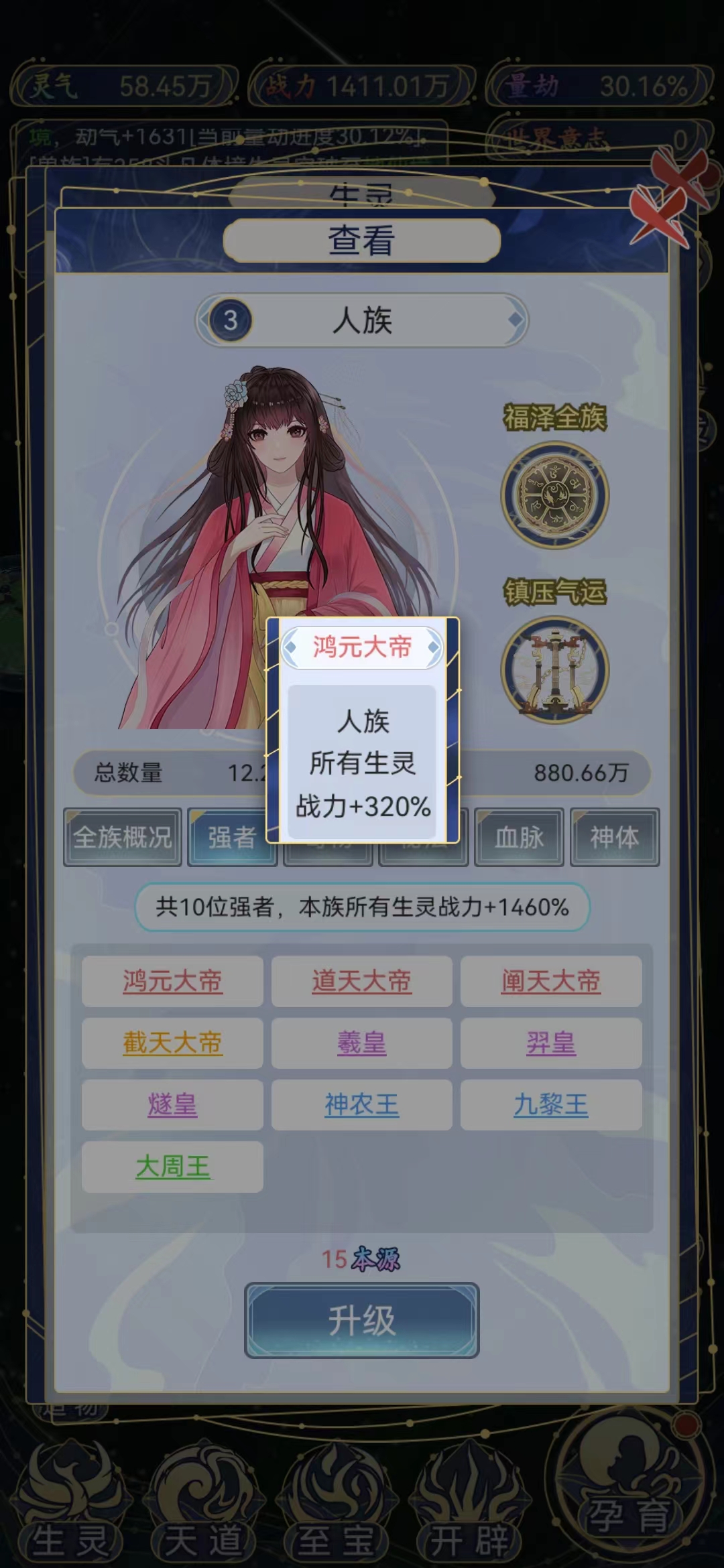View details of 神农王

[361, 1105]
